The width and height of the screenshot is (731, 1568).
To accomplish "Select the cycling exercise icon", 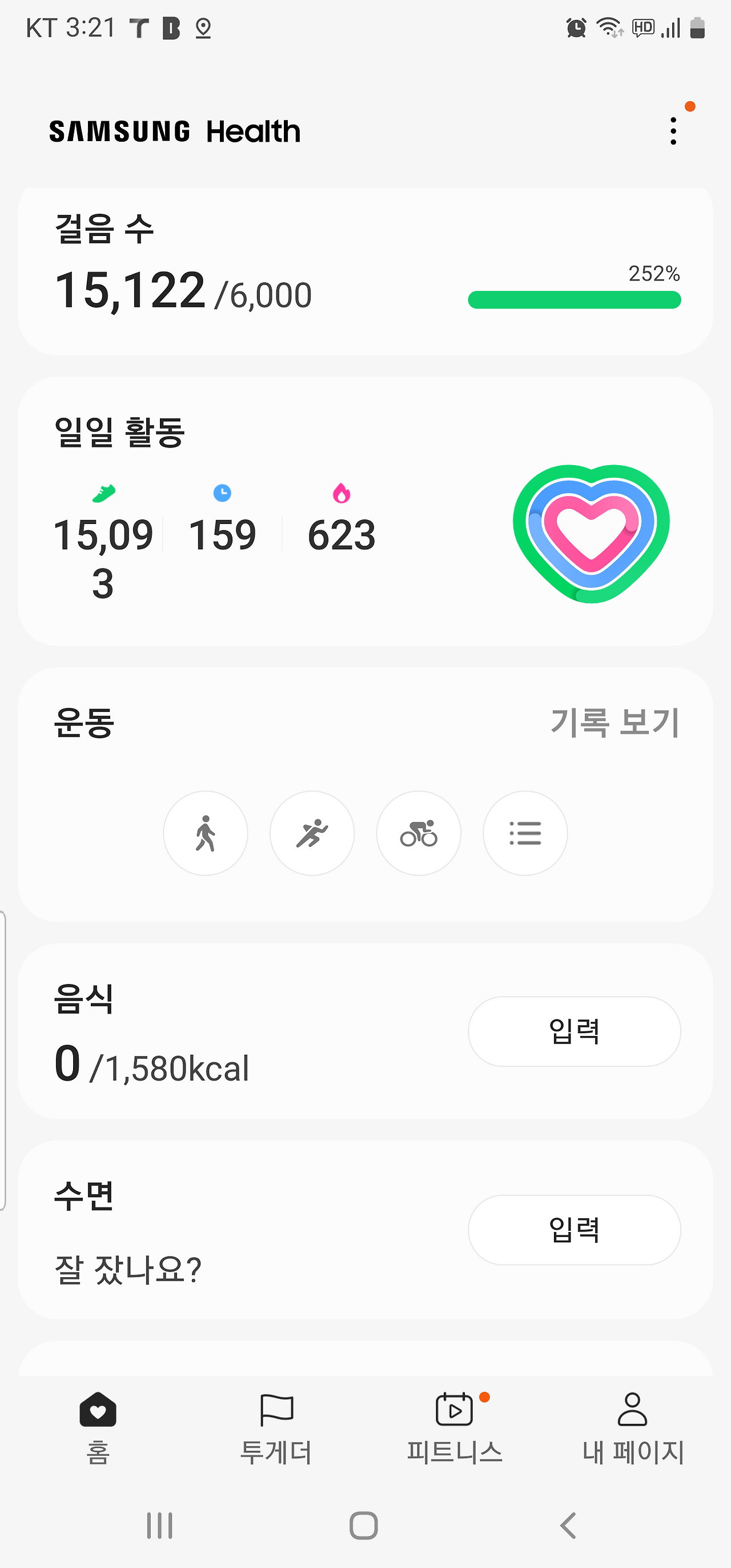I will (419, 833).
